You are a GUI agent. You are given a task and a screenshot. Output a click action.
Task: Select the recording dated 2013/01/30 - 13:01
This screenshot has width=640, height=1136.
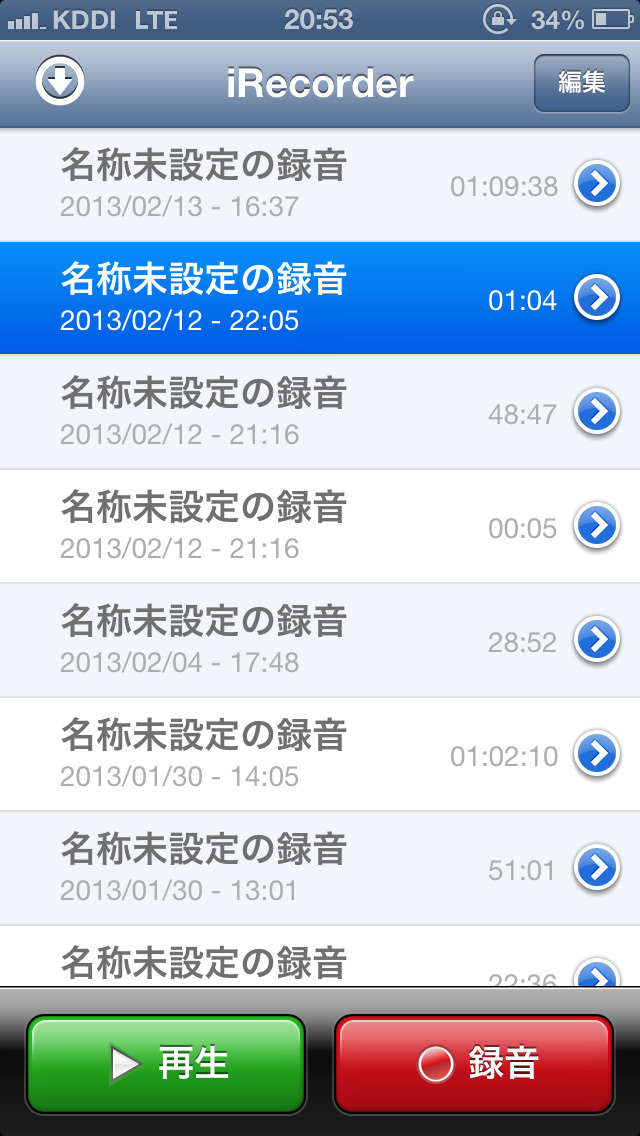click(250, 868)
